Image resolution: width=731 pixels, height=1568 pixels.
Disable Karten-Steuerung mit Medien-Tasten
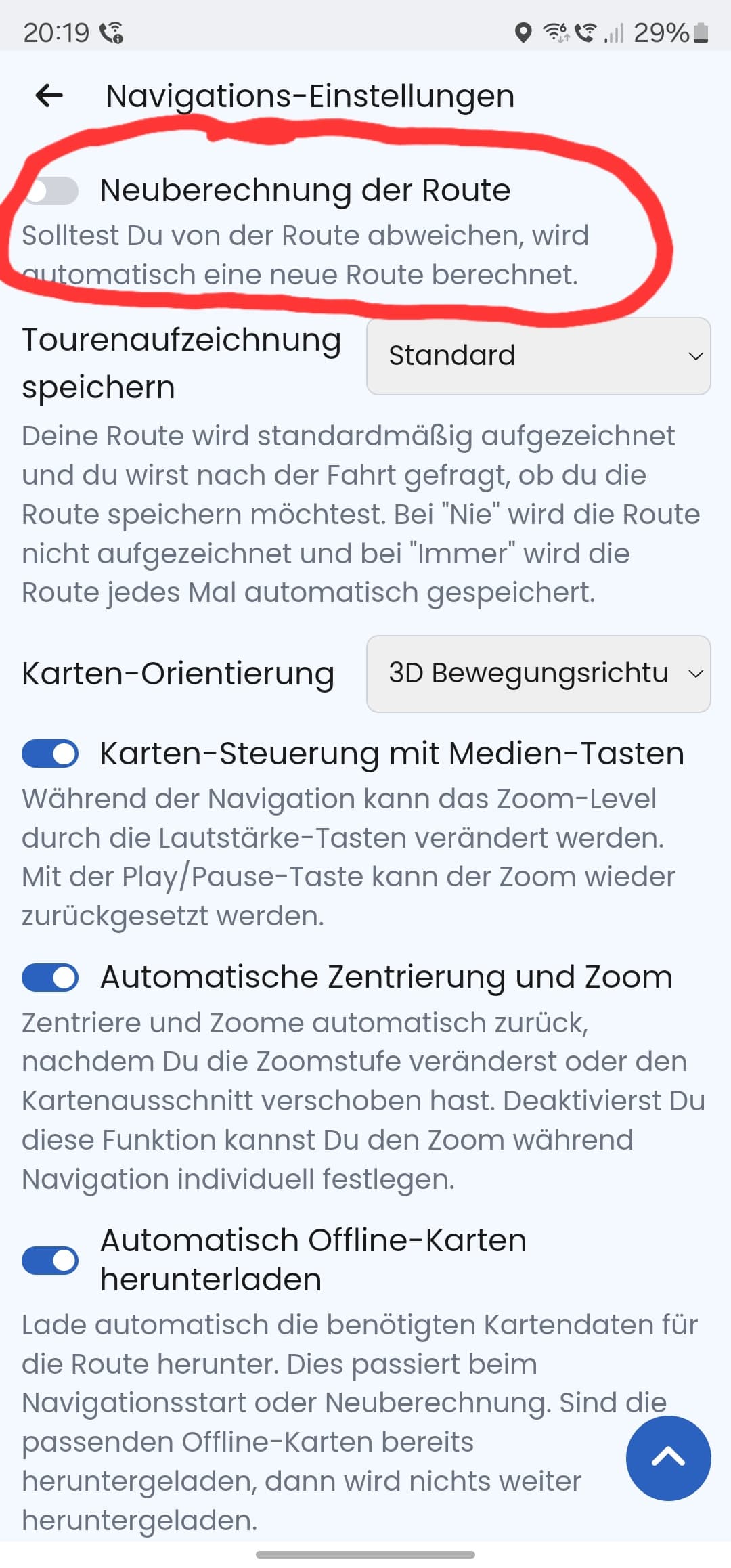[x=50, y=754]
